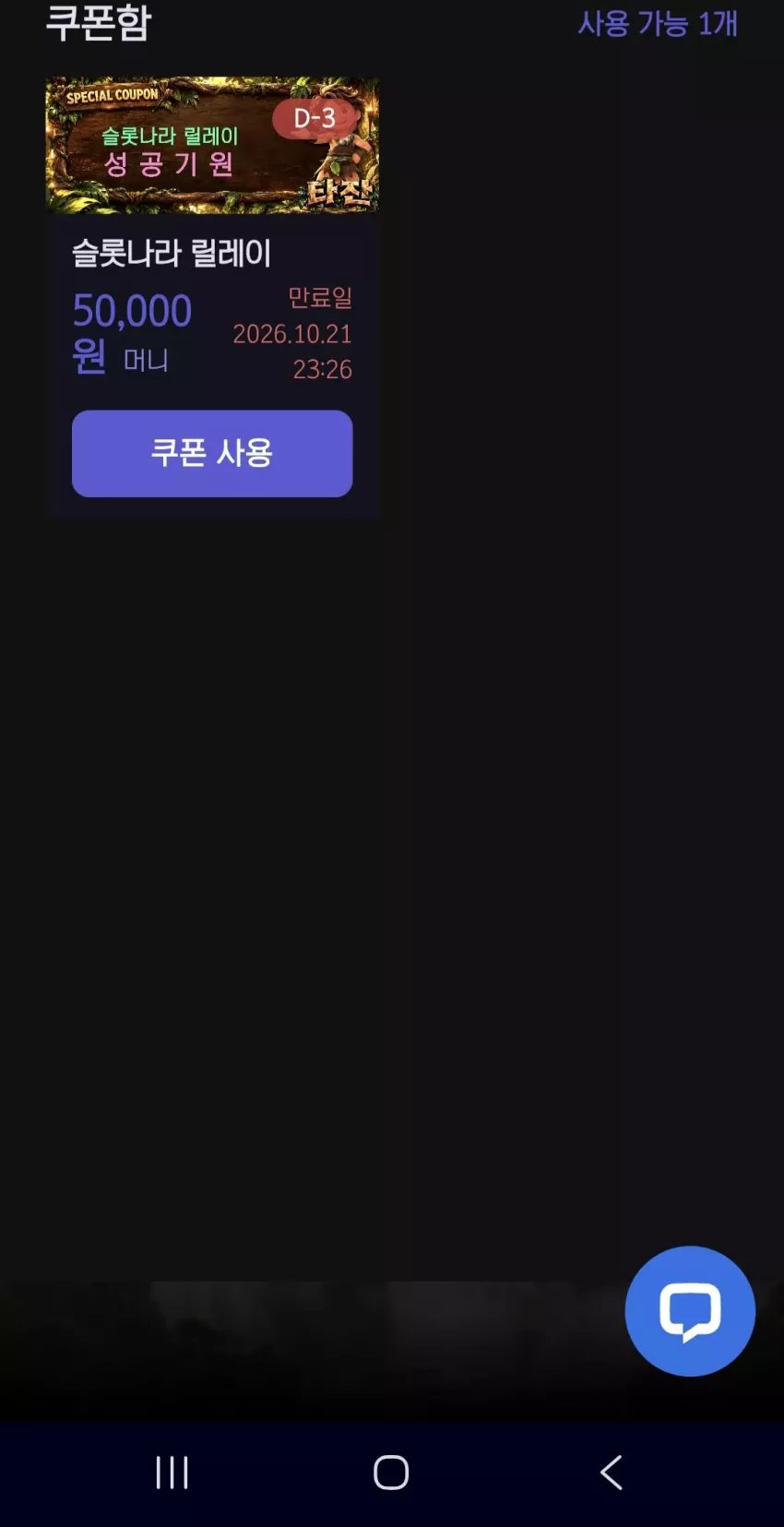This screenshot has width=784, height=1527.
Task: Go to the home screen
Action: pos(391,1473)
